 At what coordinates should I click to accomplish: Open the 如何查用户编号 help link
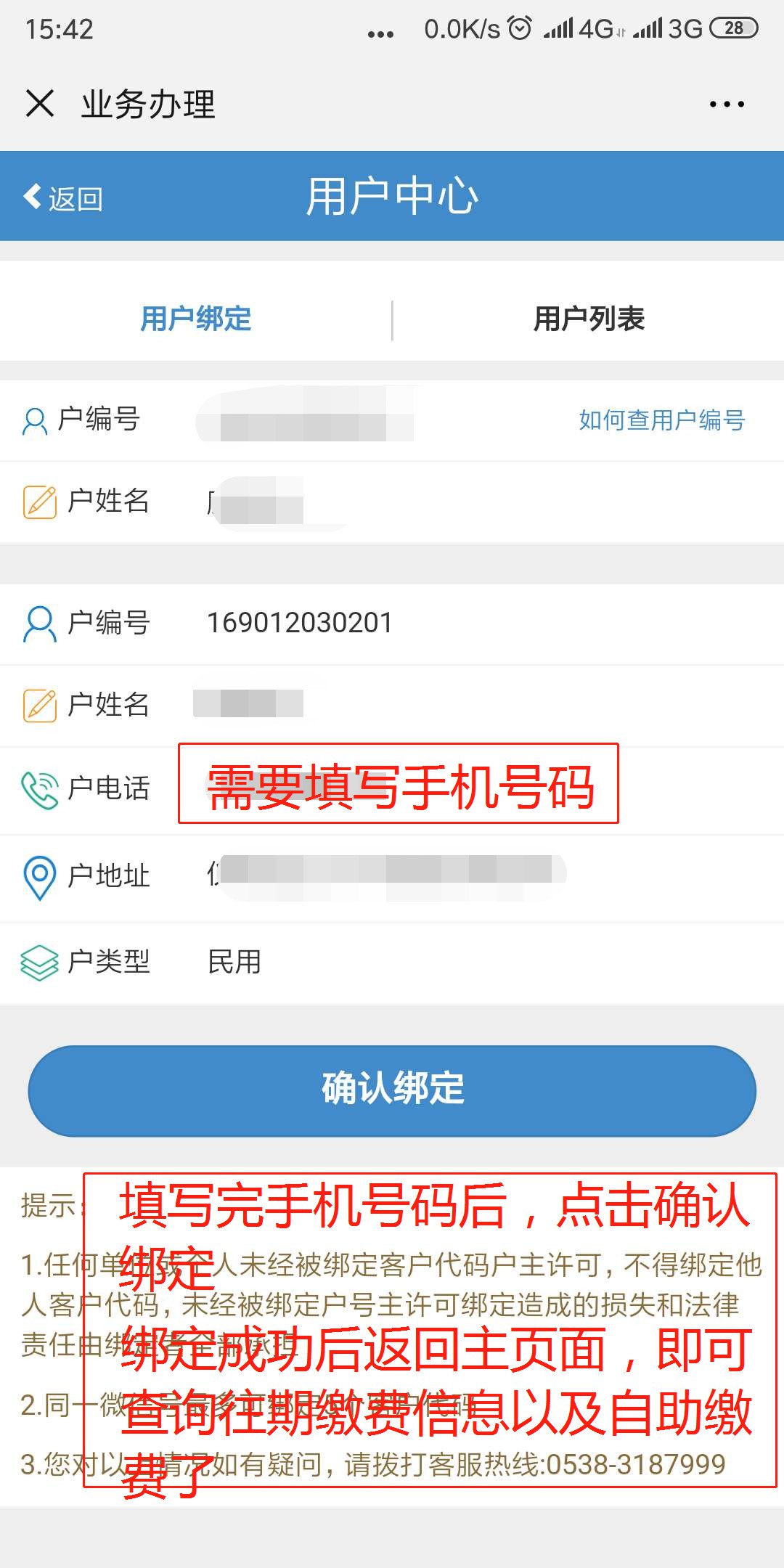(x=661, y=420)
